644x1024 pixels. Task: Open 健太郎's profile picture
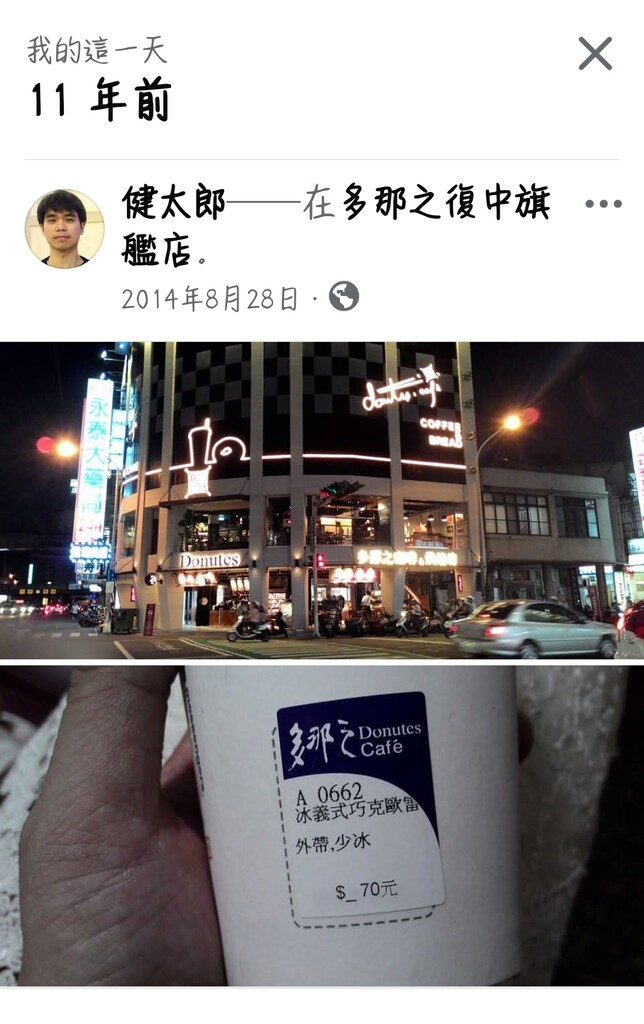tap(64, 228)
